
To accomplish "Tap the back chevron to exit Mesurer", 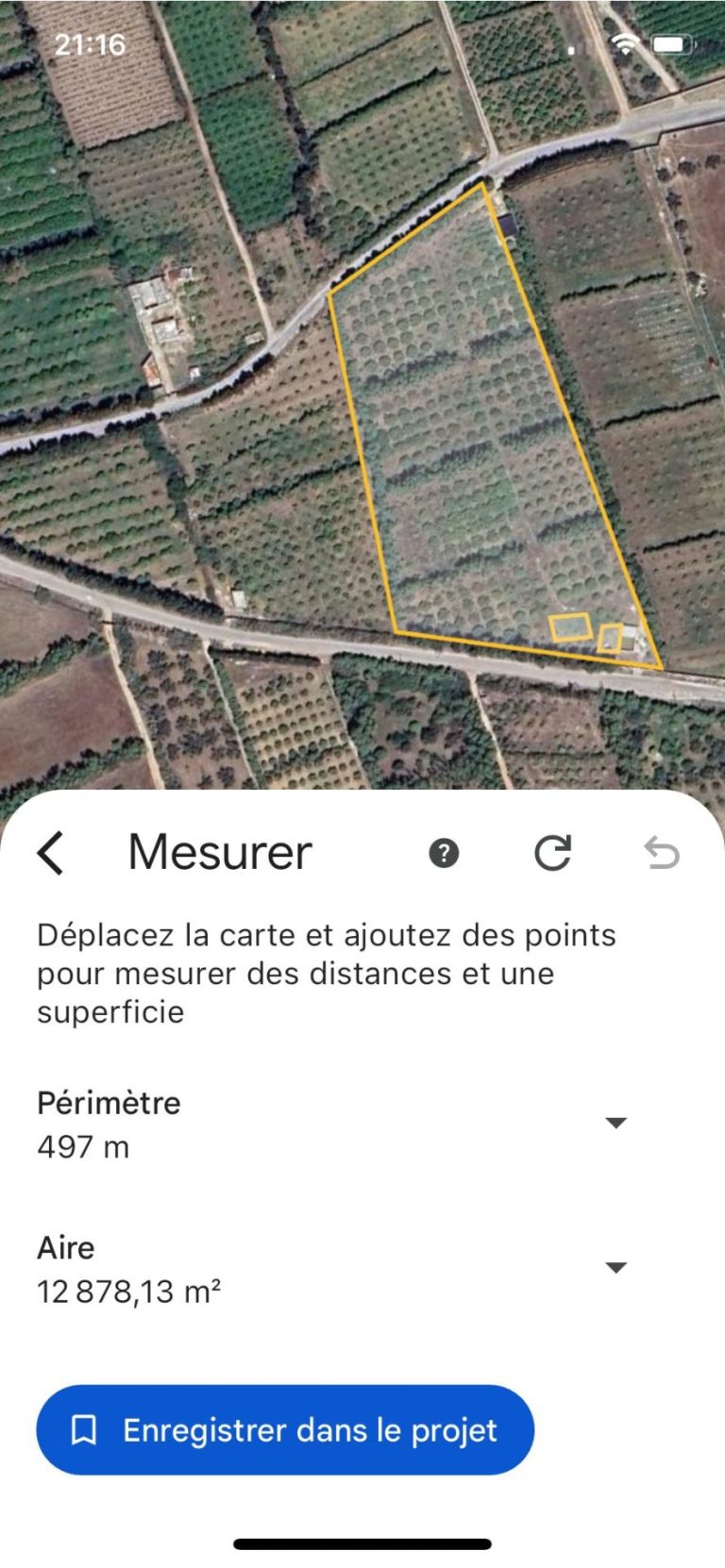I will (x=50, y=852).
